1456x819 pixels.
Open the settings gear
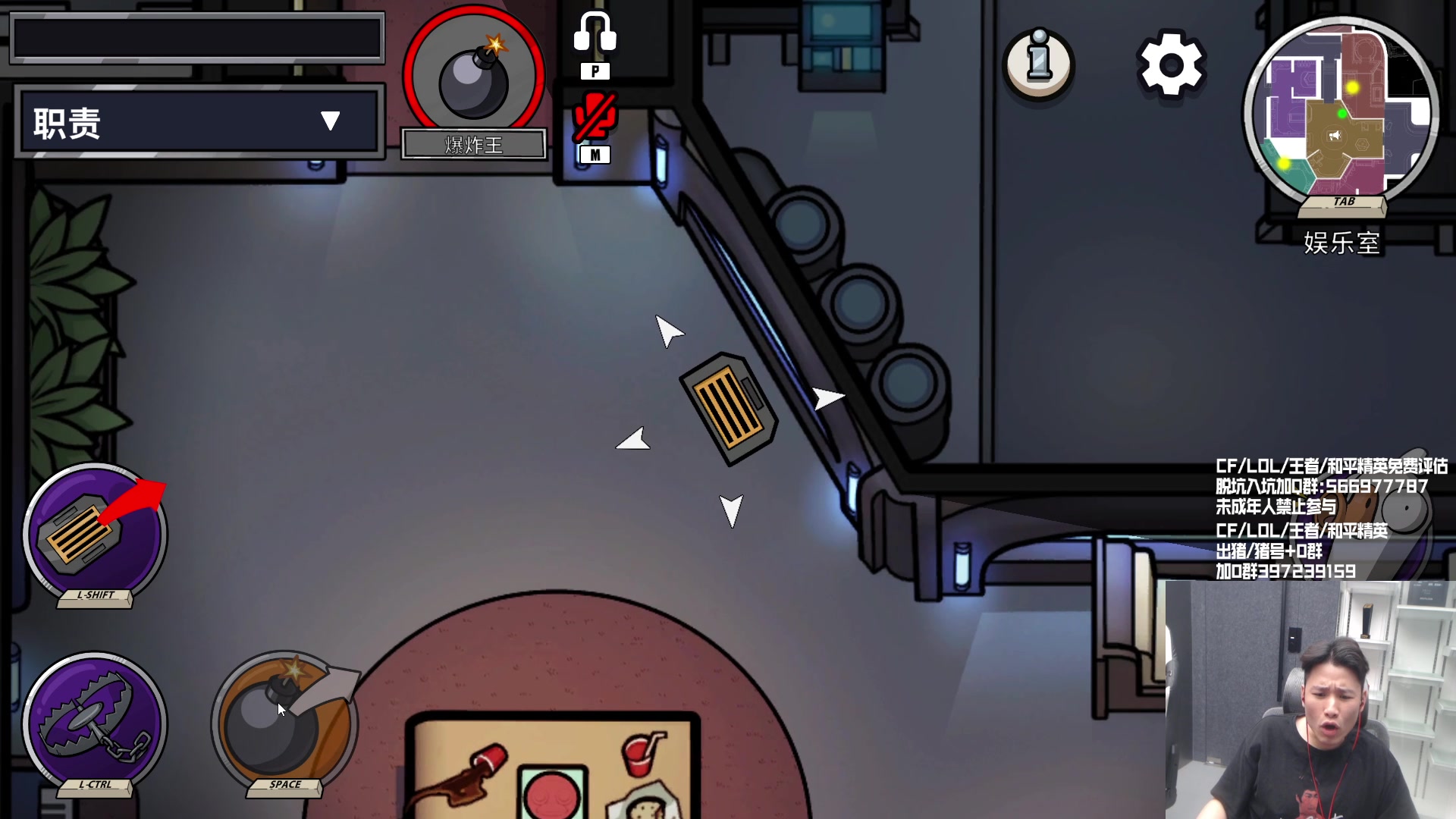tap(1171, 64)
